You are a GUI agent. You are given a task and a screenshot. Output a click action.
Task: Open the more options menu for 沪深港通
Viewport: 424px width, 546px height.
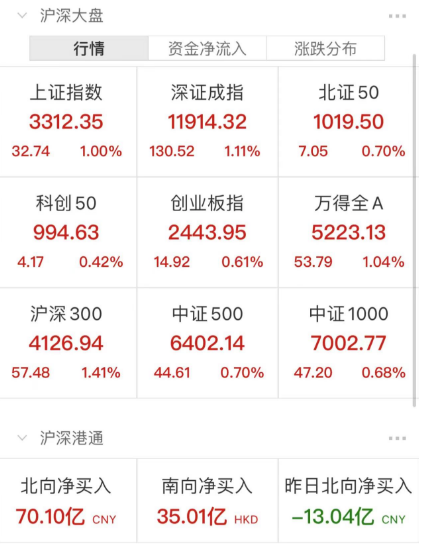[x=397, y=438]
